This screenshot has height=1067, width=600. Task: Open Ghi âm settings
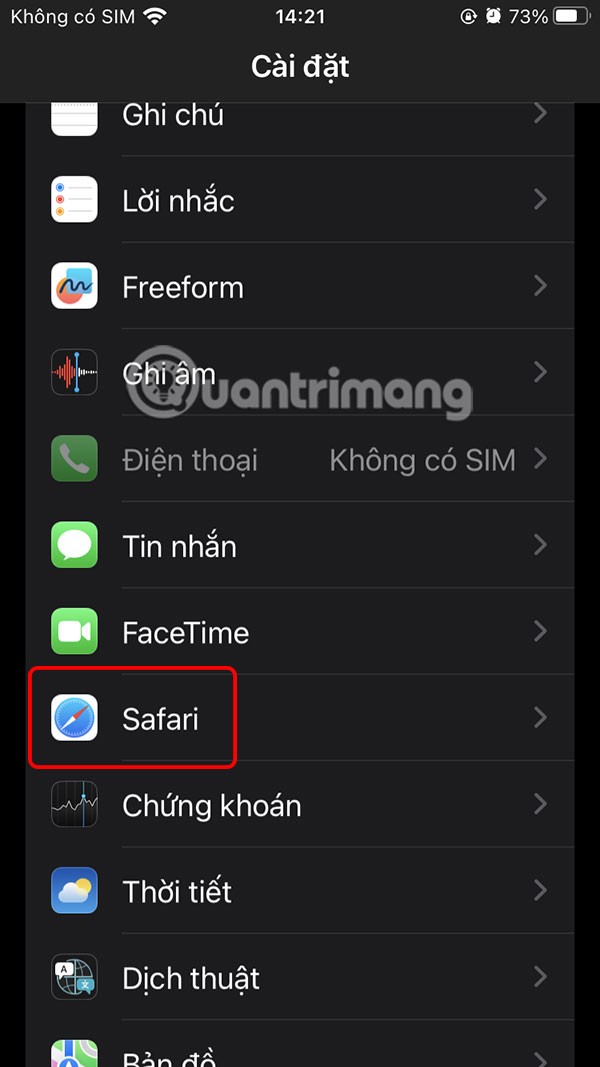[x=300, y=373]
